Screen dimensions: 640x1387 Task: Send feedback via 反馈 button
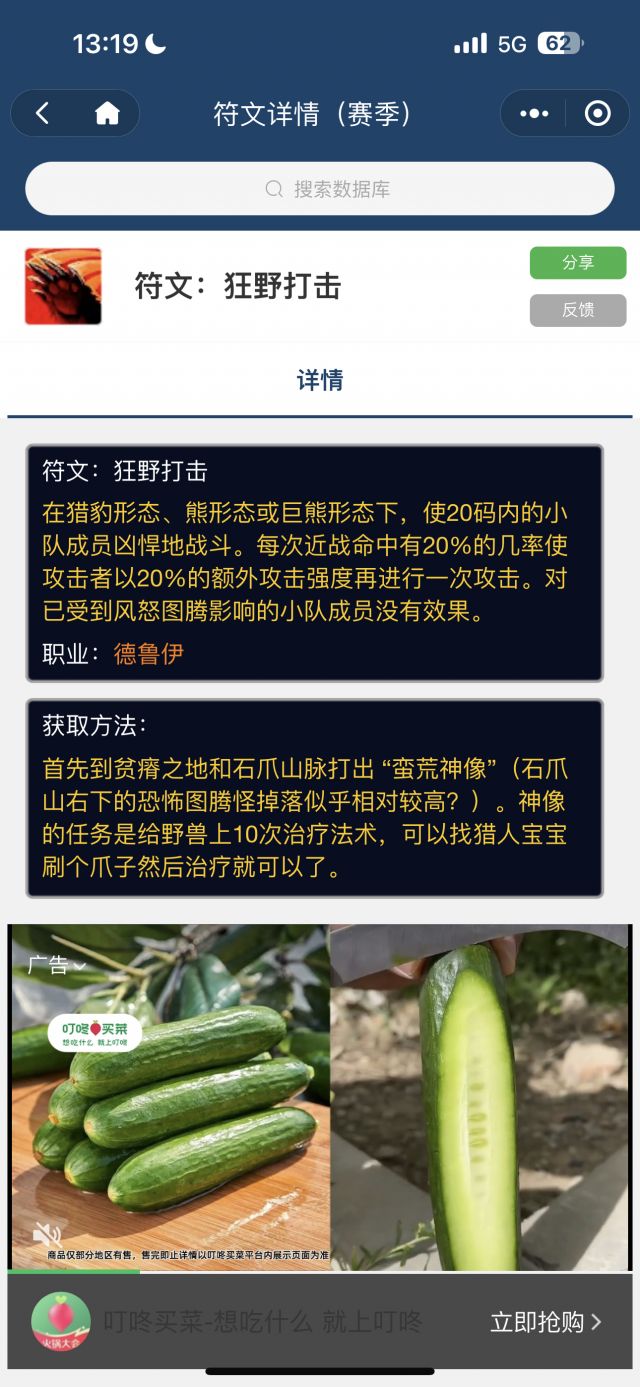578,310
